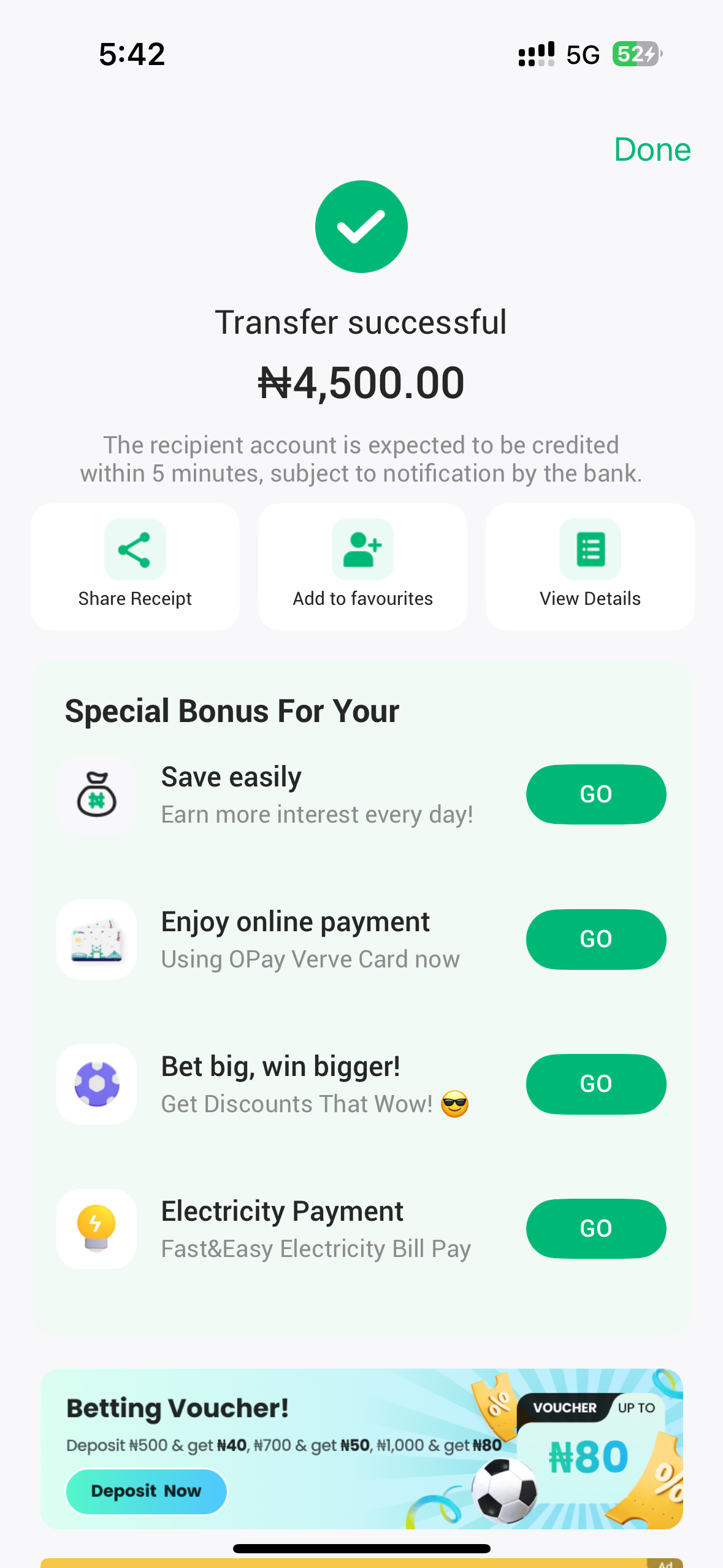Add recipient to favourites

tap(362, 566)
